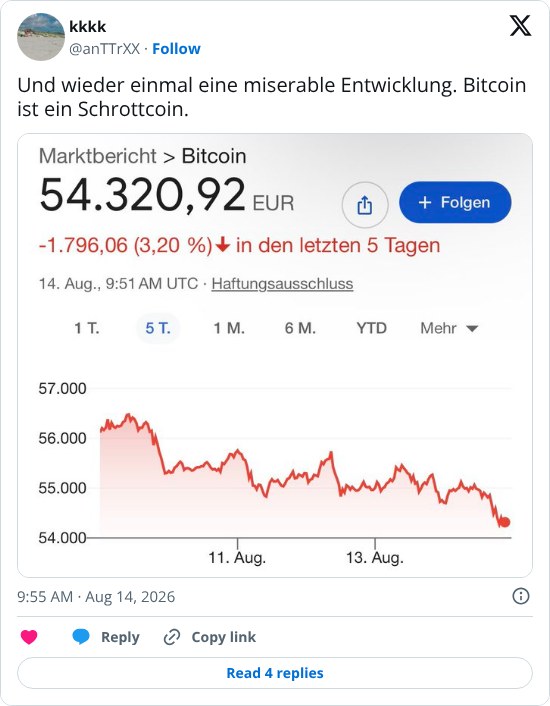Viewport: 550px width, 706px height.
Task: Follow the @anTTrXX account
Action: (176, 49)
